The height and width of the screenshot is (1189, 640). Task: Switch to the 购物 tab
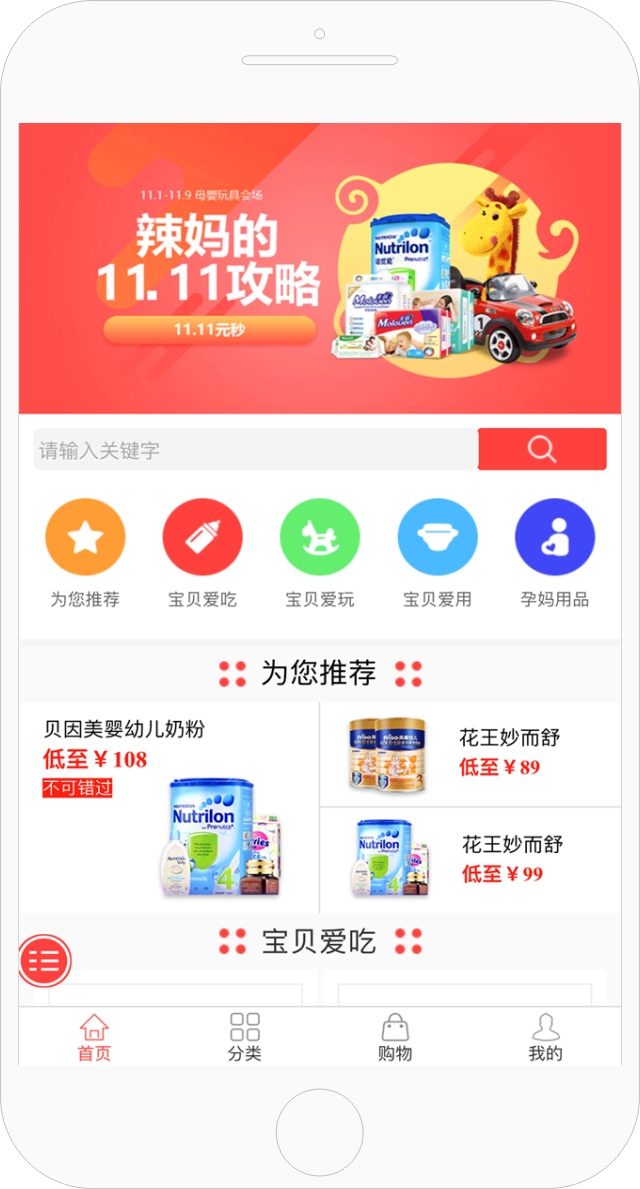click(395, 1037)
